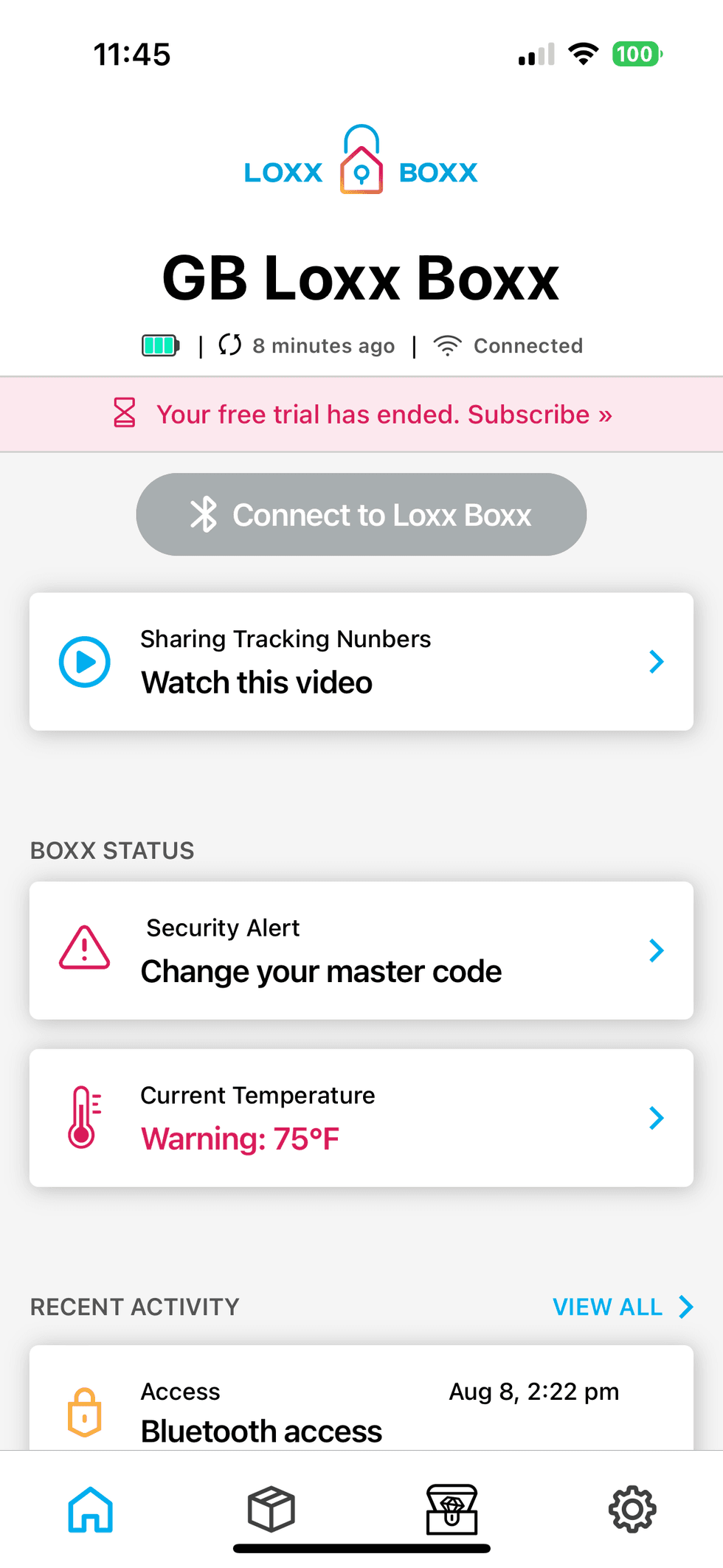Select the package icon in bottom navigation

[271, 1510]
